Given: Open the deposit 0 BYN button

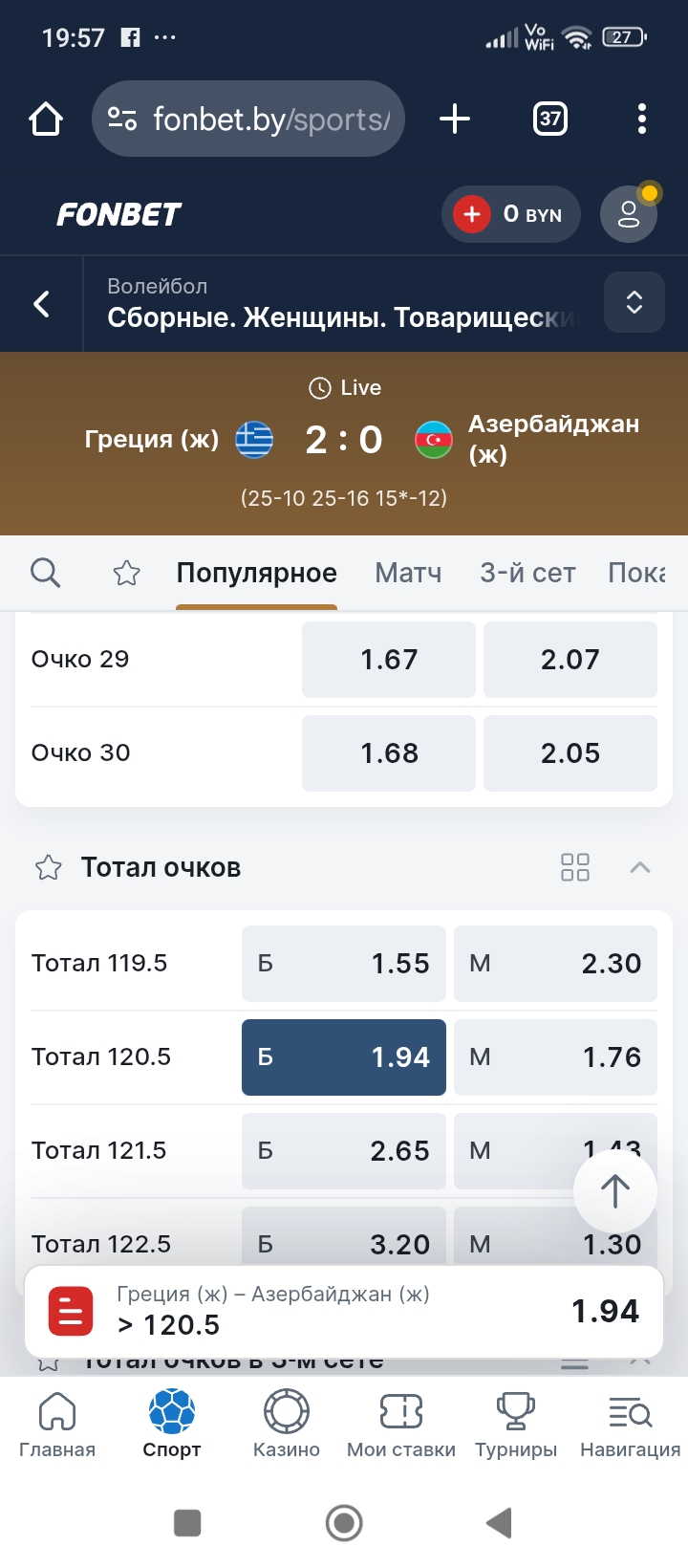Looking at the screenshot, I should [x=511, y=214].
